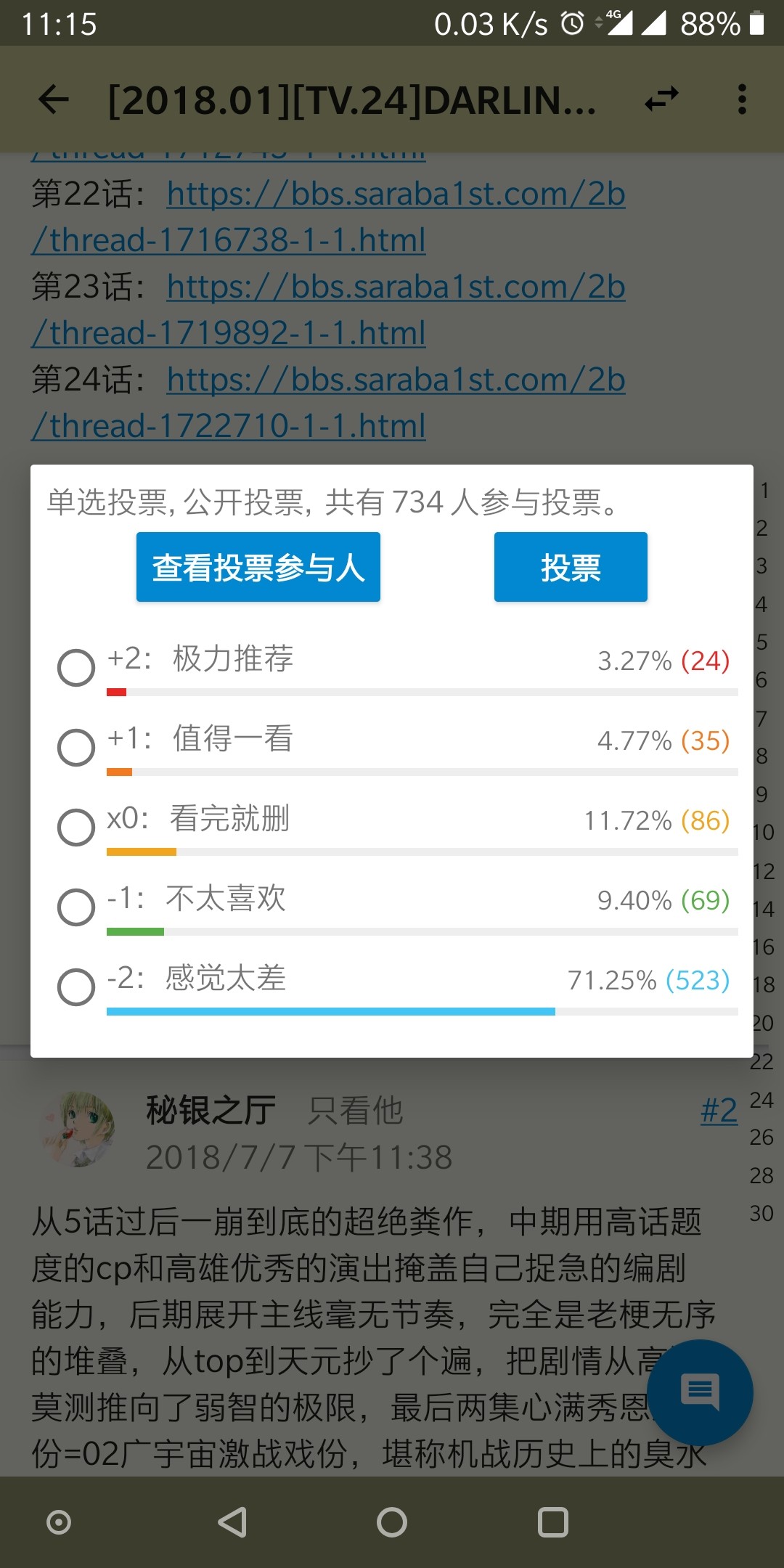Open the #2 floor link
This screenshot has width=784, height=1568.
coord(719,1111)
